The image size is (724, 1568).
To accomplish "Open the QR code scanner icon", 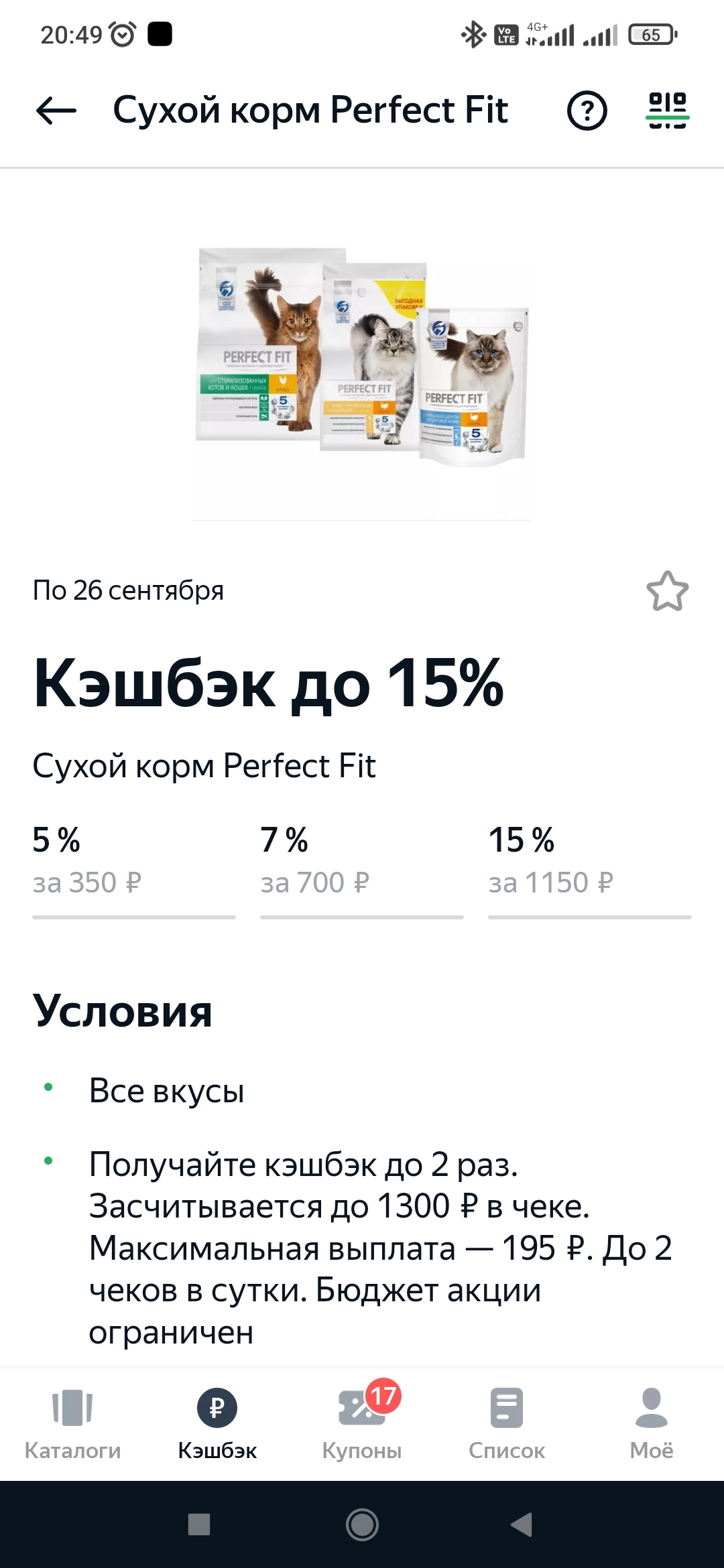I will pyautogui.click(x=668, y=111).
